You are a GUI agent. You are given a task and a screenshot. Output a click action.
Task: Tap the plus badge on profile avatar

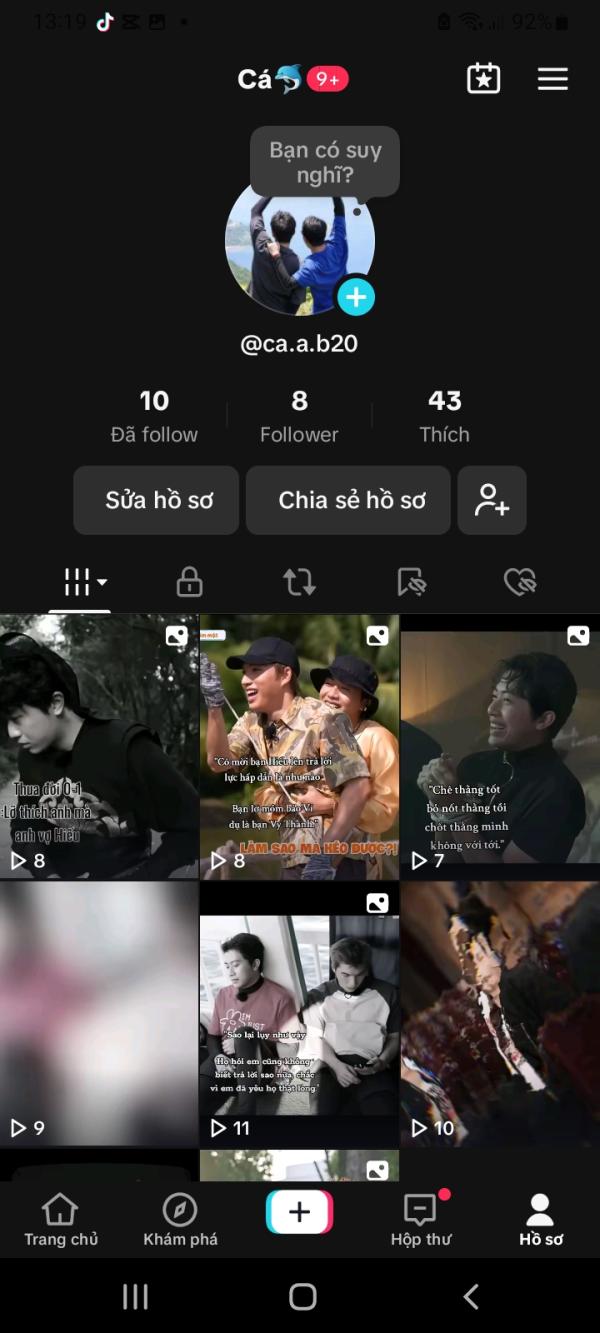(x=356, y=297)
